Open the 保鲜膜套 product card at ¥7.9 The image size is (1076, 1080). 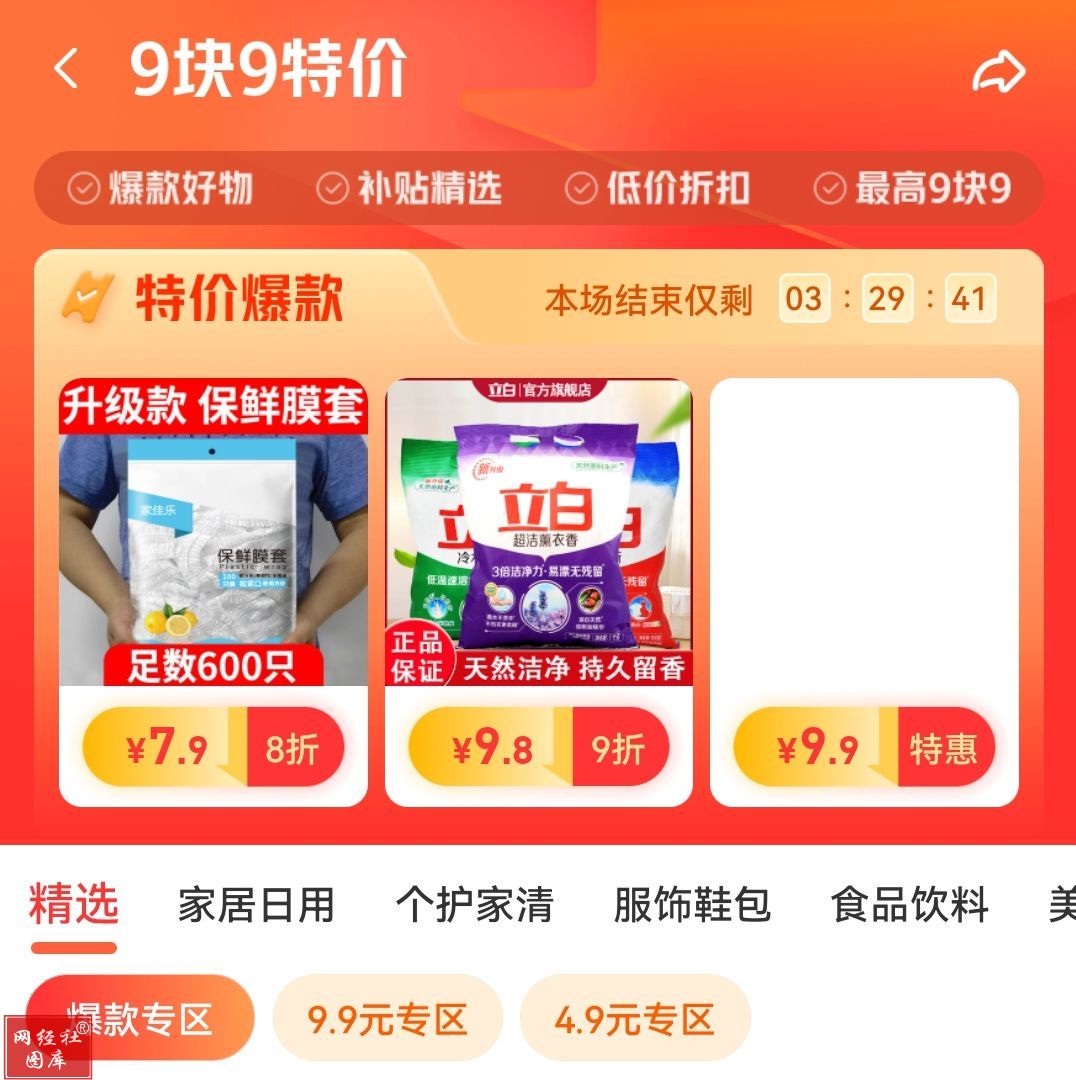point(213,560)
